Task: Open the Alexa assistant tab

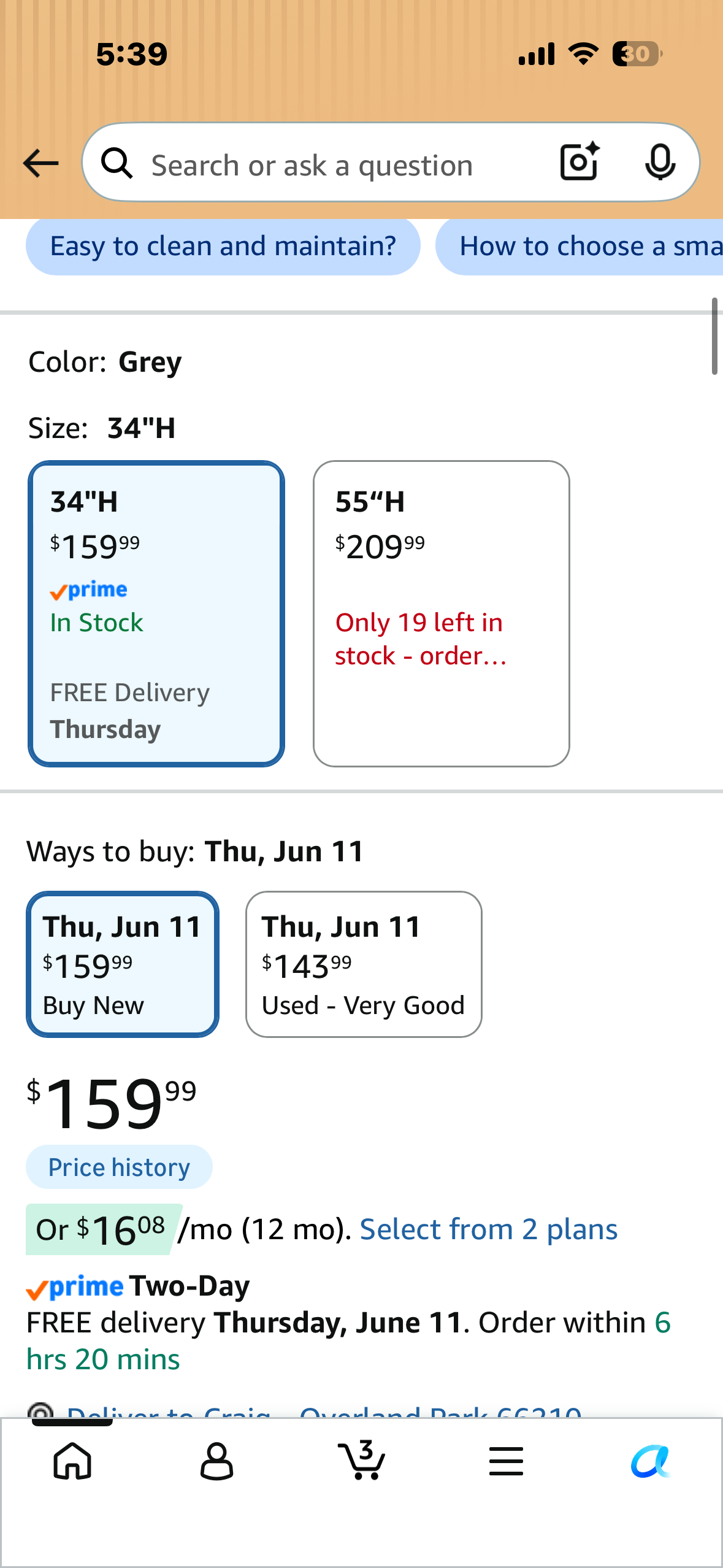Action: point(651,1461)
